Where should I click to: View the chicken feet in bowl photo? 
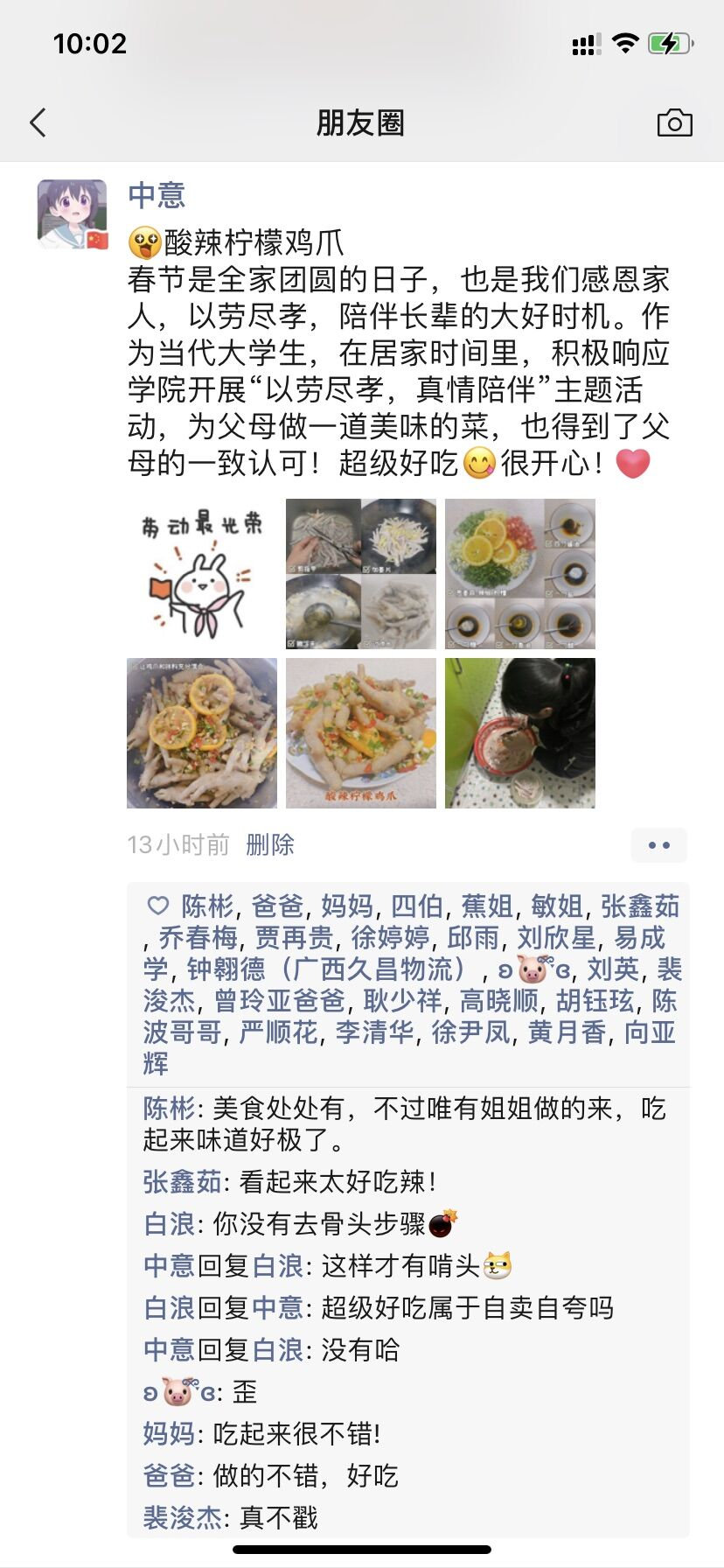[x=202, y=733]
